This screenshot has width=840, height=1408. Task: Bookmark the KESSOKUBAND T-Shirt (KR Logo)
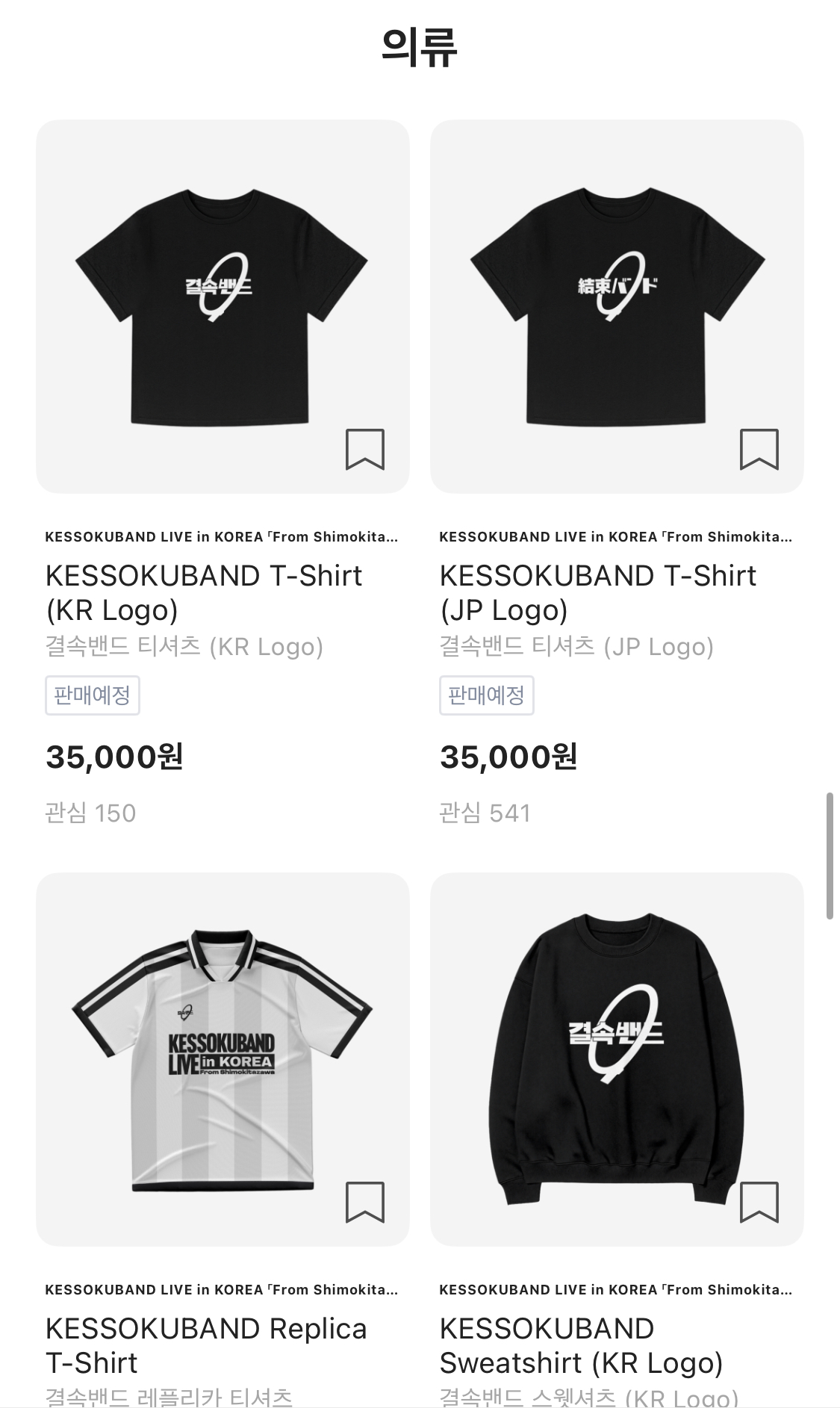(x=364, y=449)
